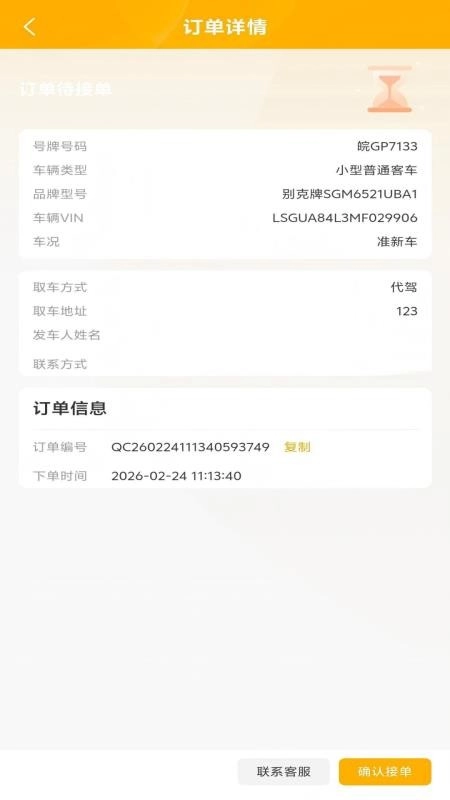This screenshot has height=800, width=450.
Task: Go back using the top-left arrow
Action: point(30,27)
